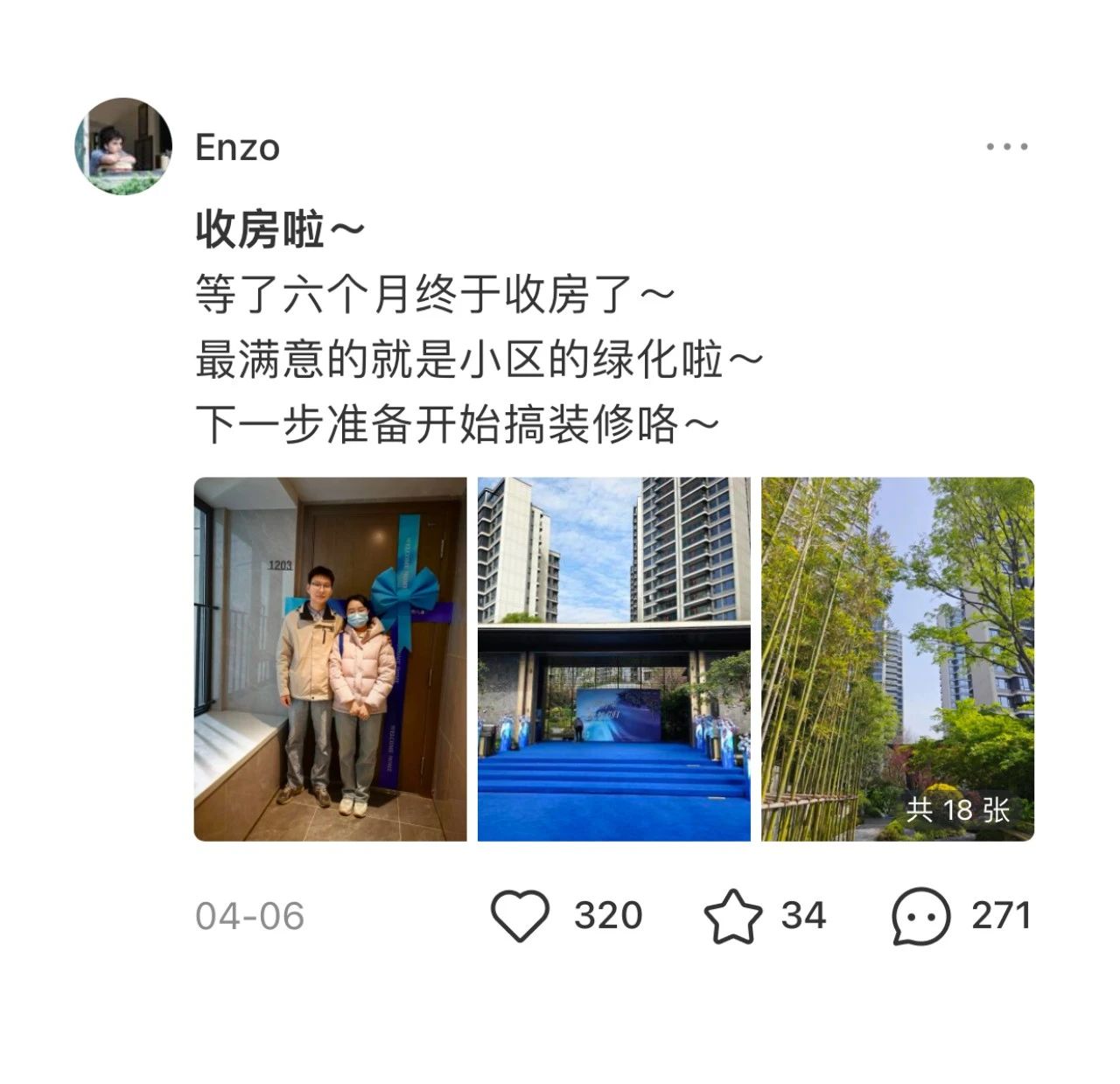
Task: Open Enzo's profile avatar
Action: pos(123,146)
